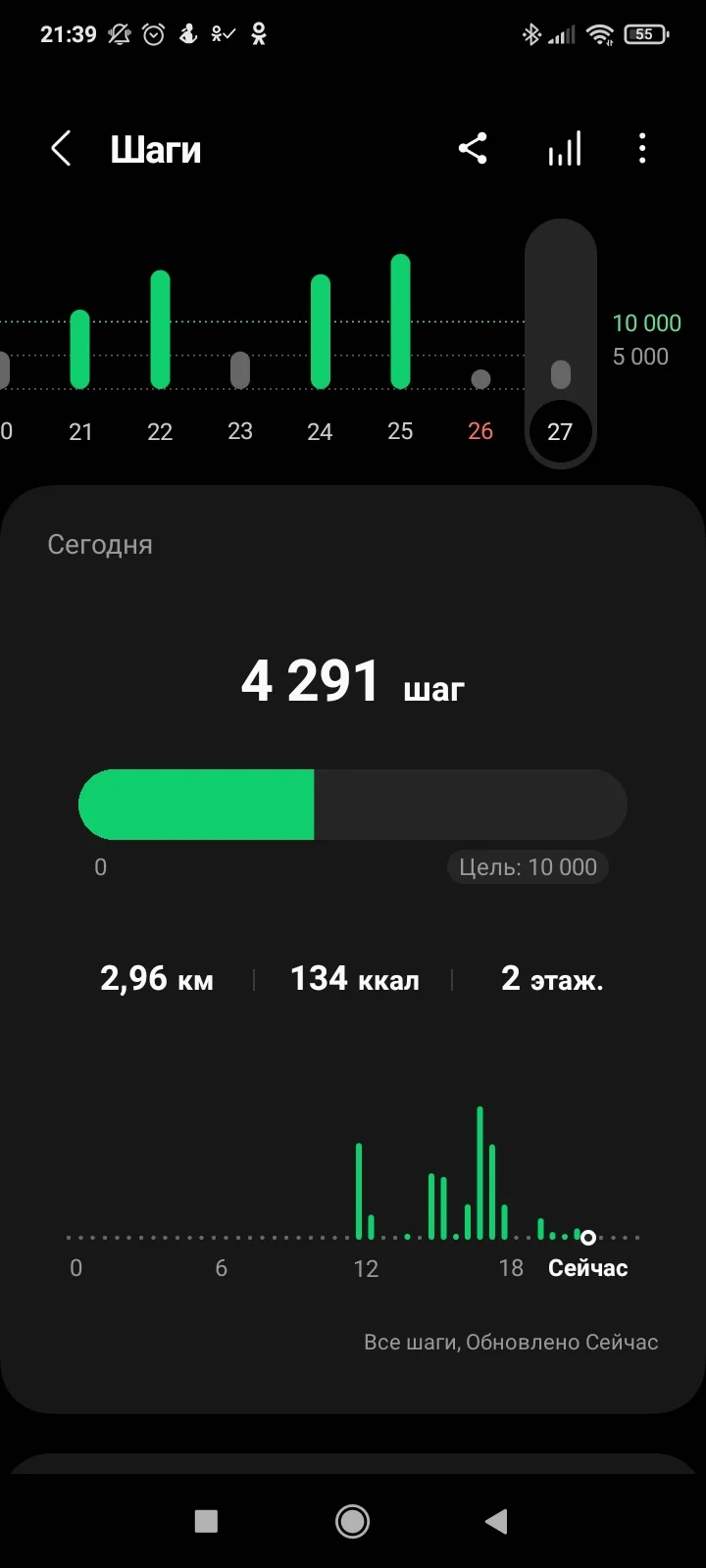Open the overflow menu
706x1568 pixels.
pyautogui.click(x=642, y=149)
